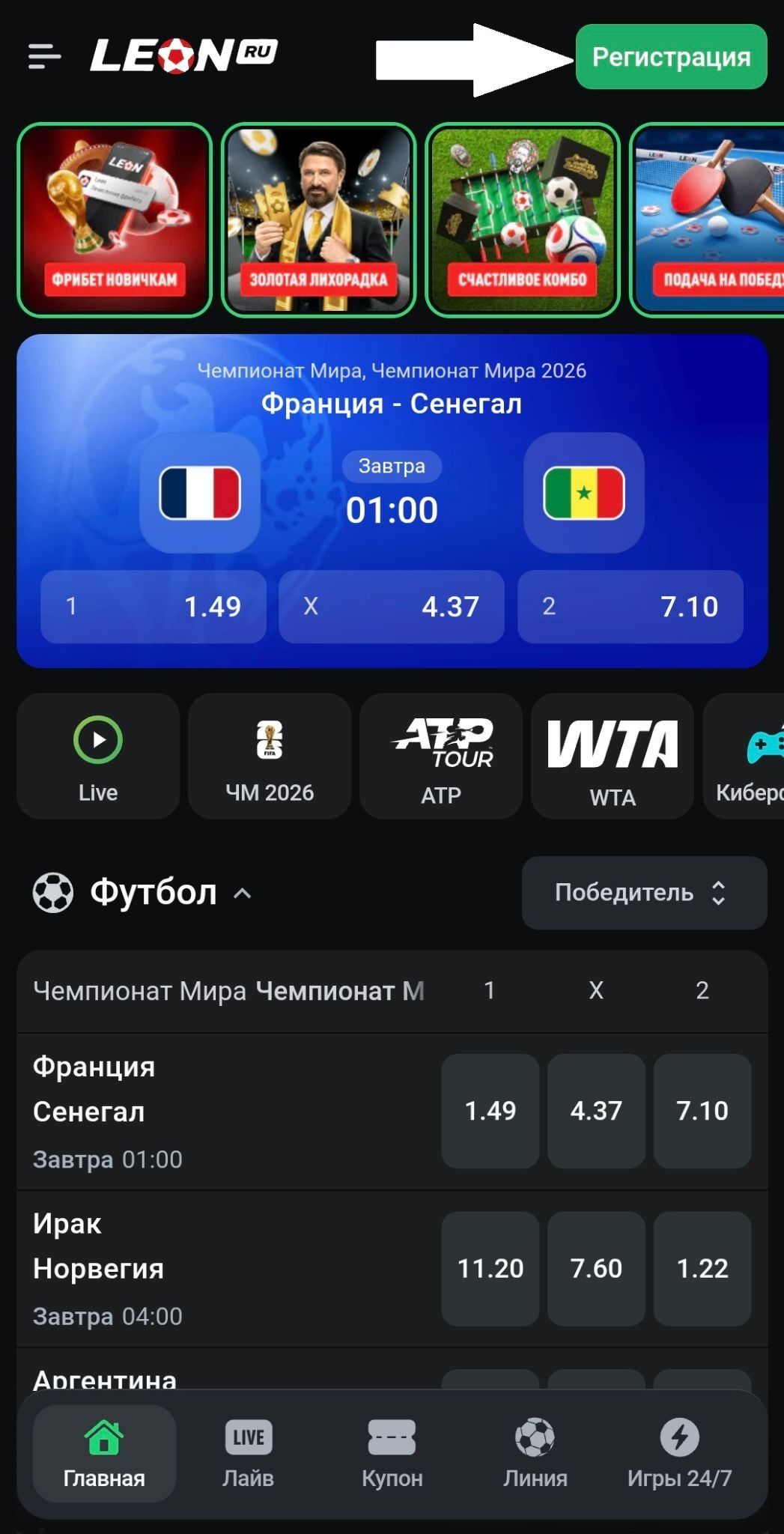Select draw odds 4.37 in the banner
Viewport: 784px width, 1534px height.
[392, 607]
